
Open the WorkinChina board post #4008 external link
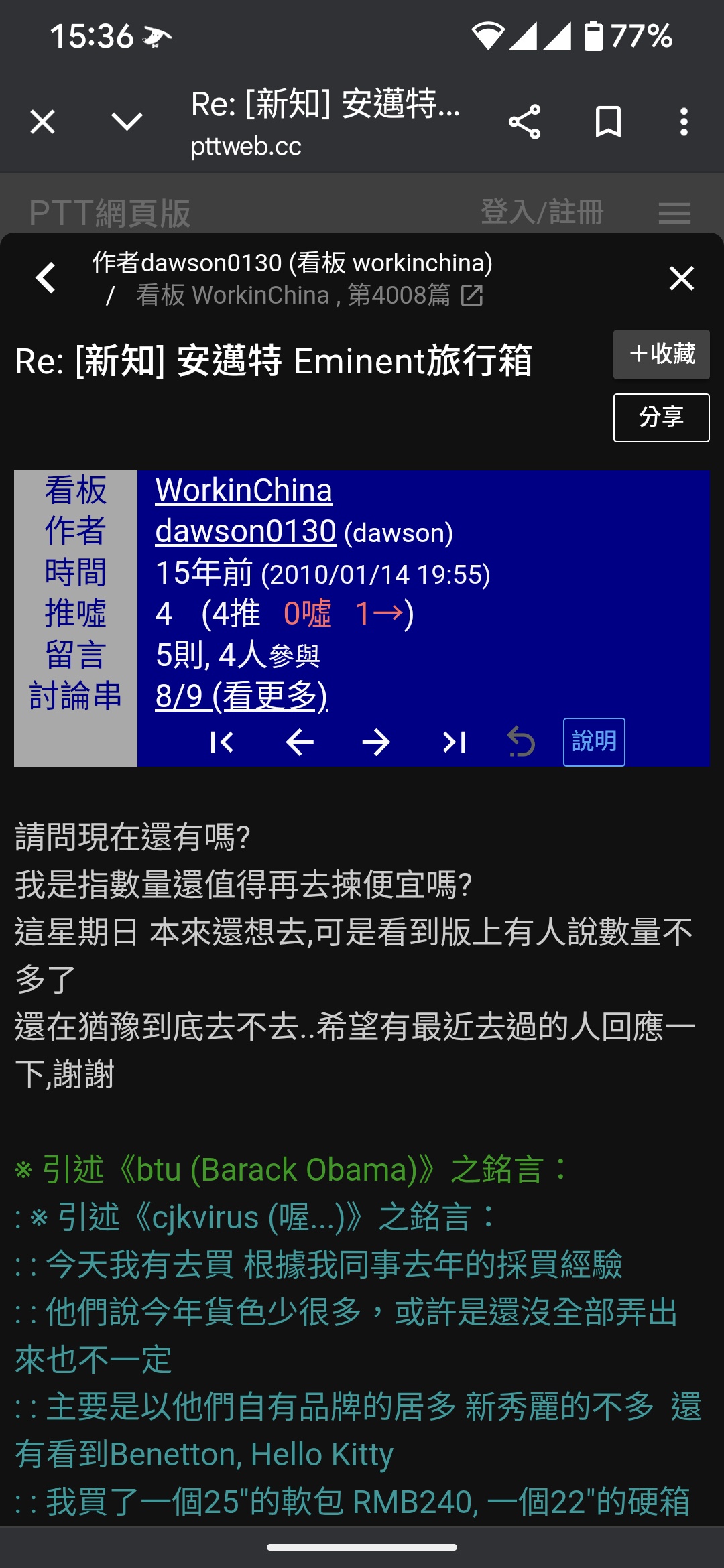click(471, 296)
